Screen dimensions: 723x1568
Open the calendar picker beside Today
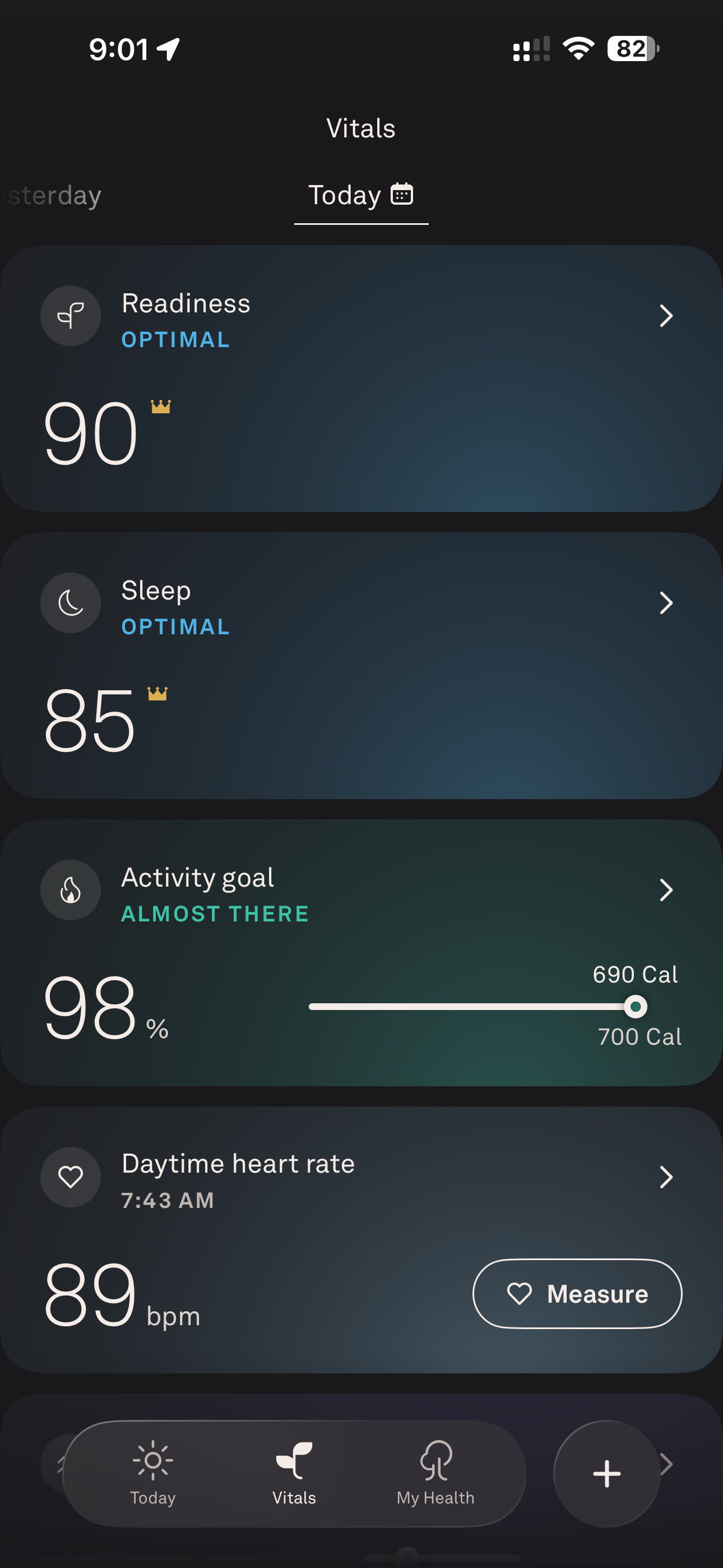click(402, 194)
